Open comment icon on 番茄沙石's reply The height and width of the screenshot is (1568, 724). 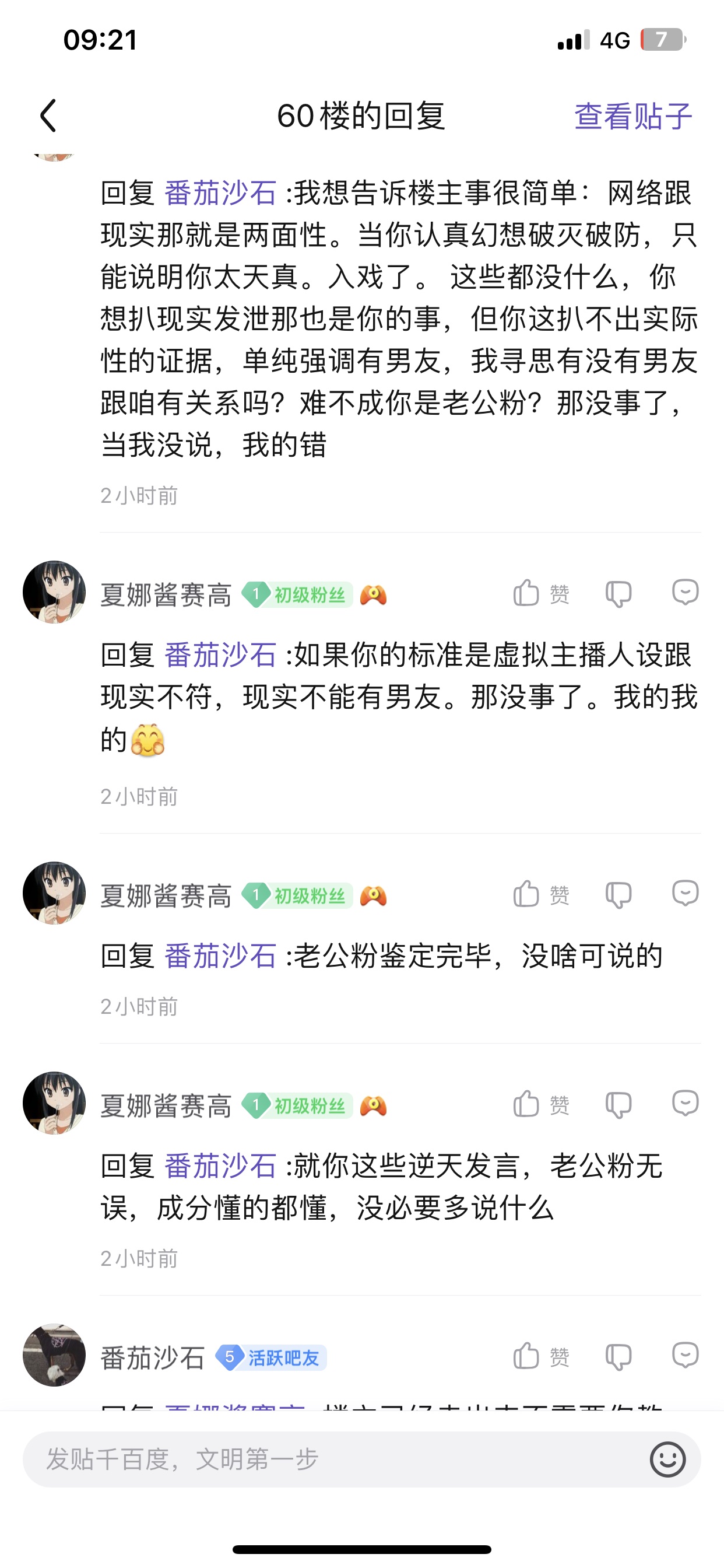(x=685, y=1356)
